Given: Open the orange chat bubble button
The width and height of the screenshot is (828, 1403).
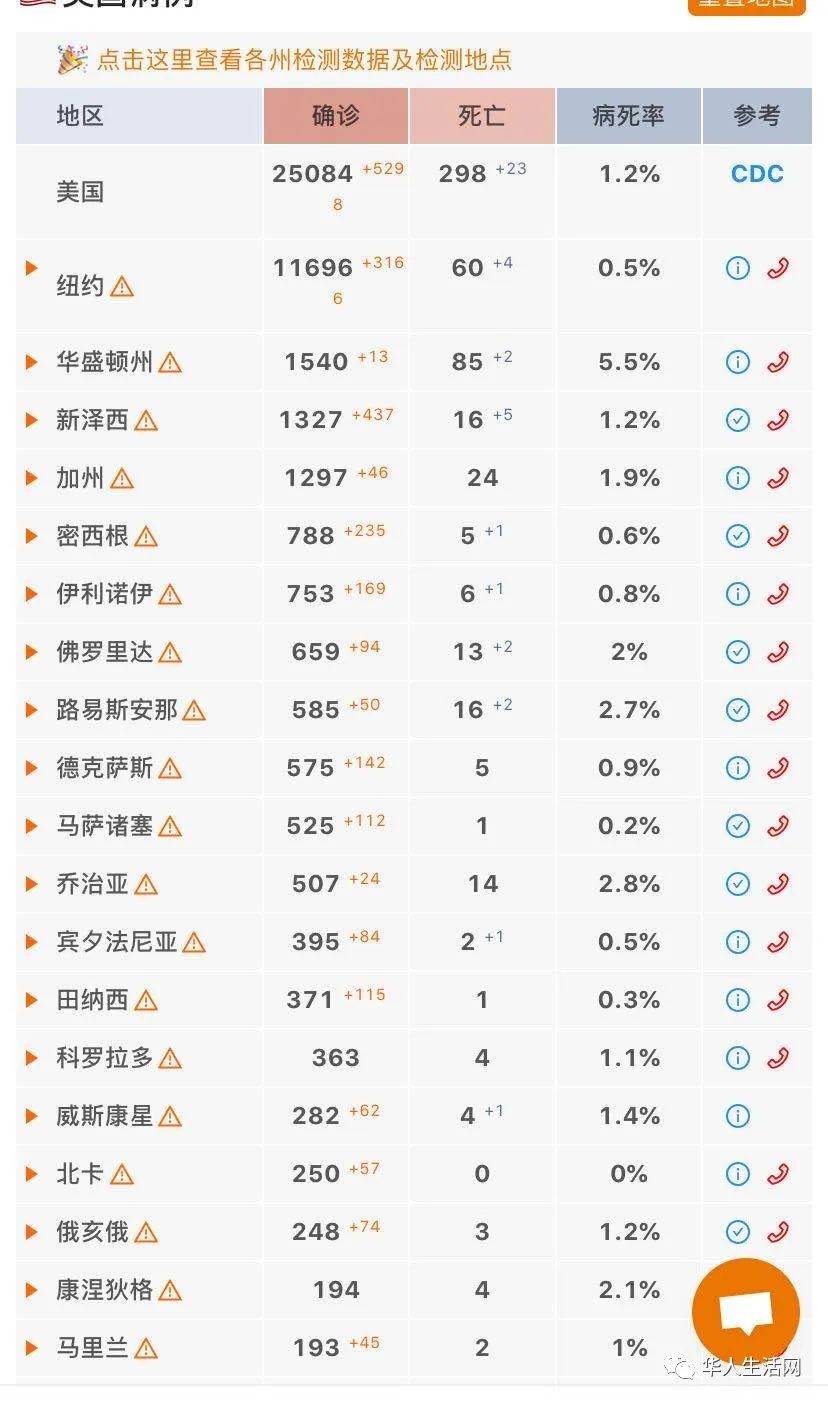Looking at the screenshot, I should coord(746,1312).
